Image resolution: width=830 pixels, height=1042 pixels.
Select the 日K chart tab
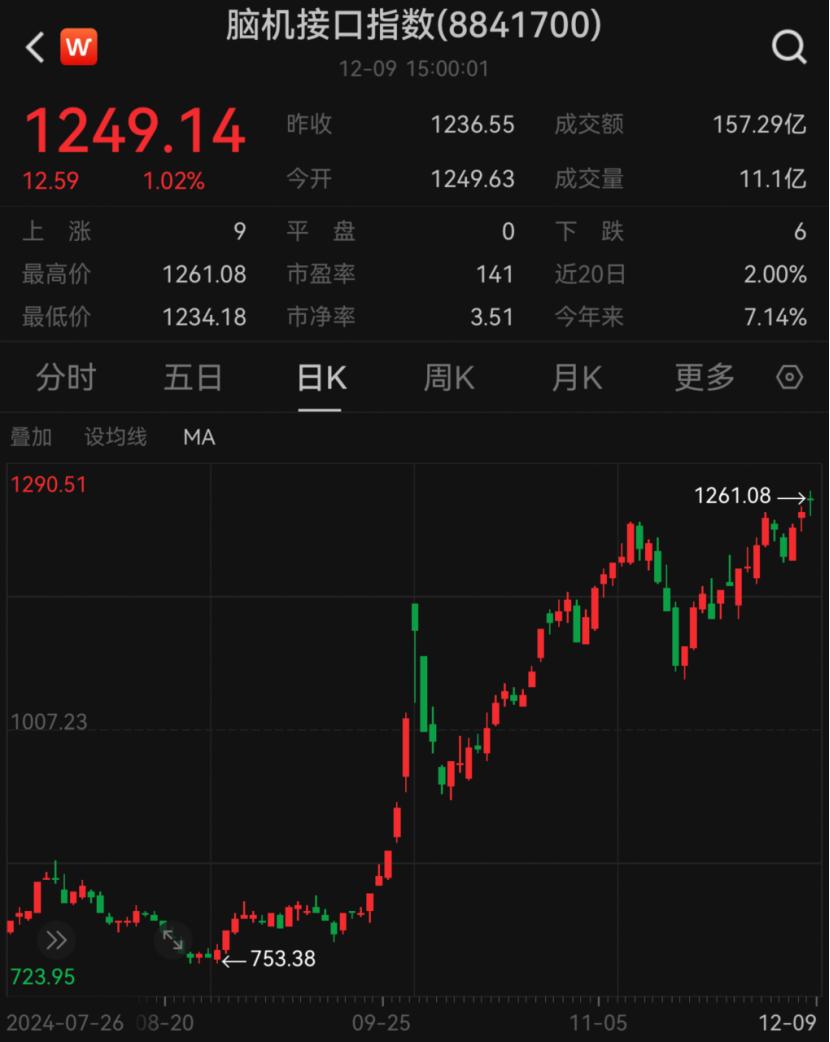321,378
